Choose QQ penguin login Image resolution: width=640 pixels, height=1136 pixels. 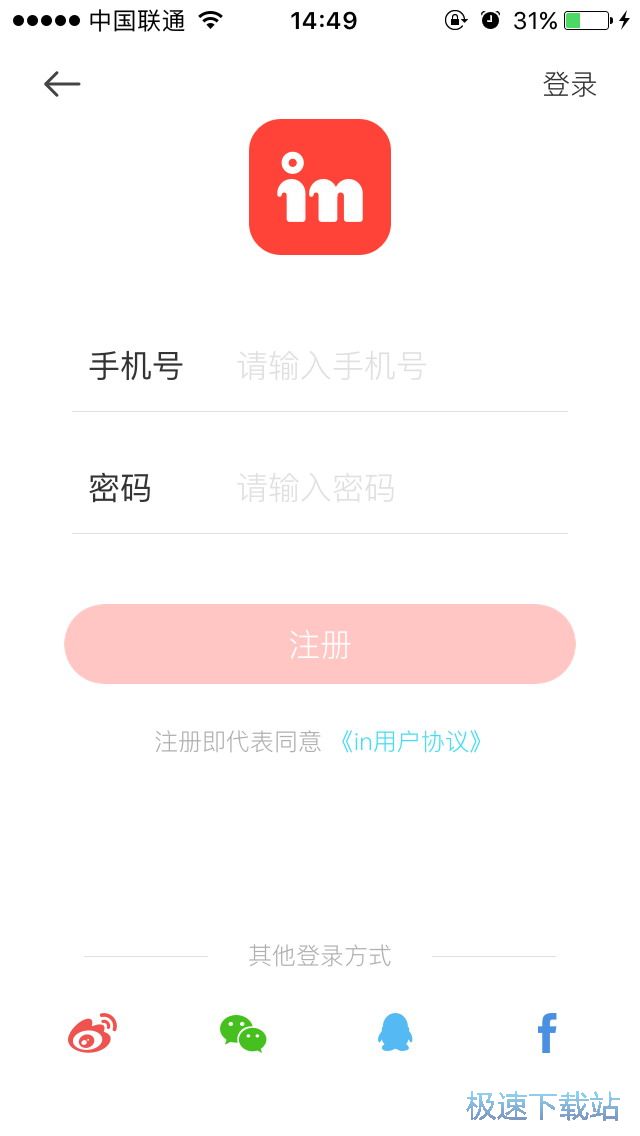pyautogui.click(x=395, y=1033)
